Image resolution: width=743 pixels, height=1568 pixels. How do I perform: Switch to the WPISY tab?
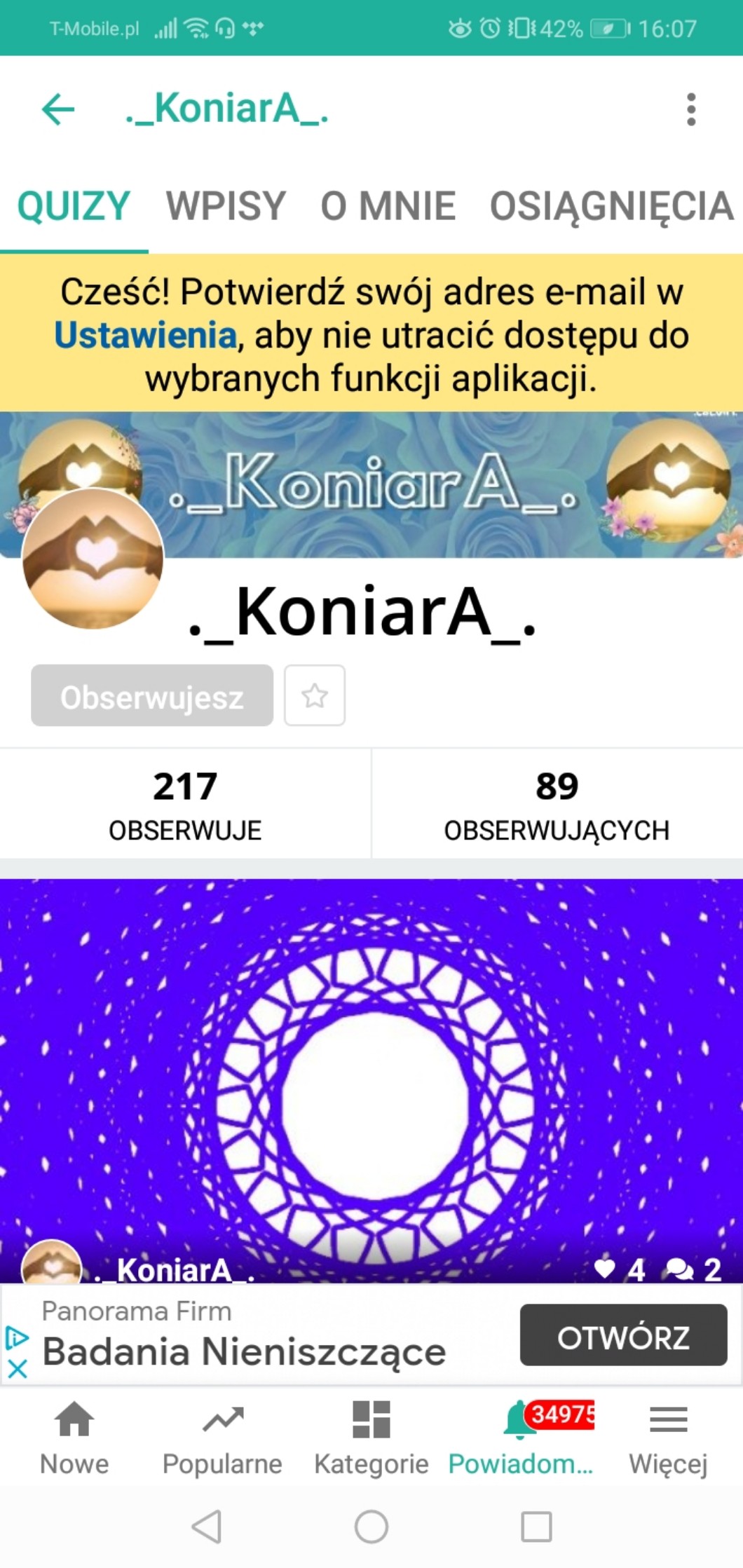[226, 206]
